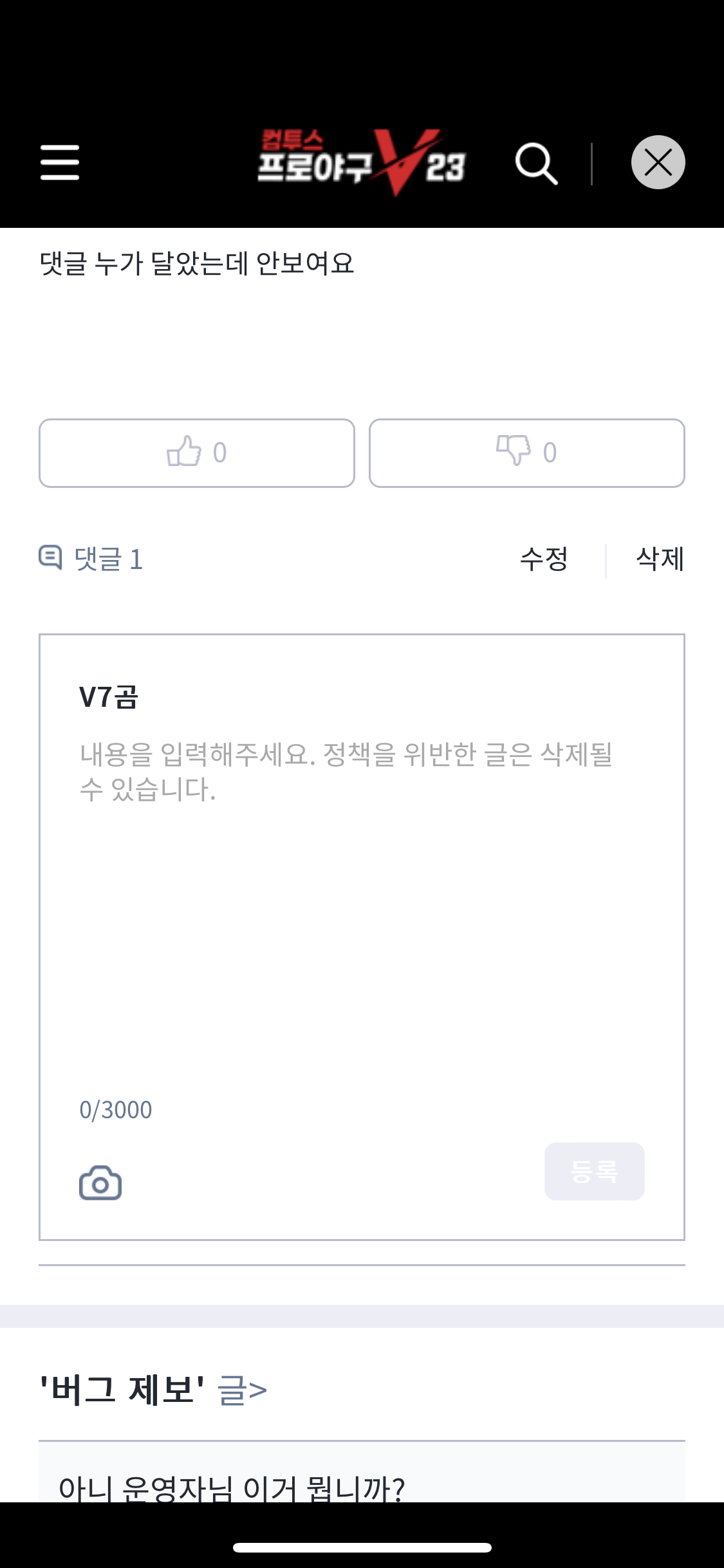Attach a photo with camera icon
The image size is (724, 1568).
coord(100,1183)
